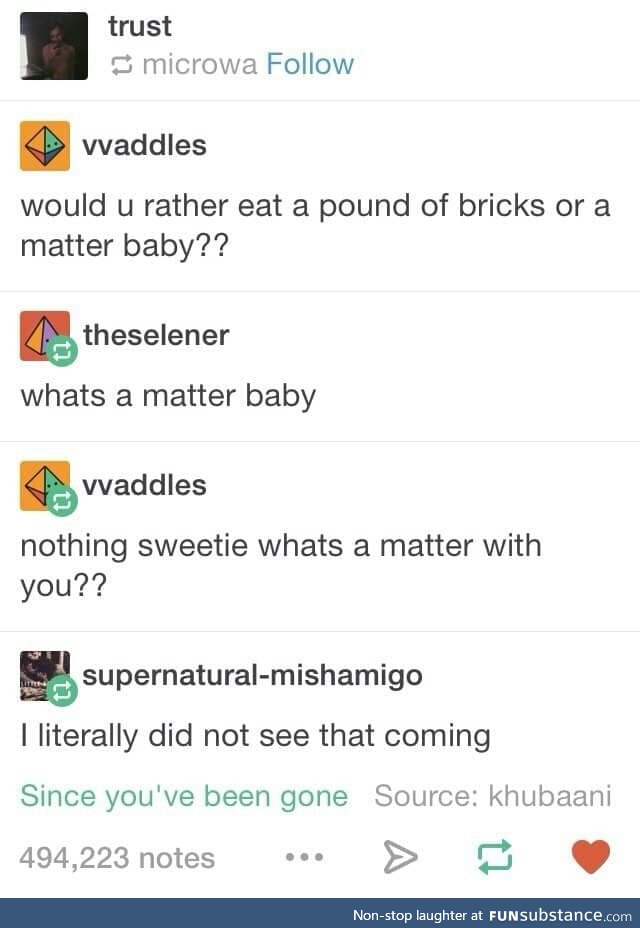
Task: Reblog this post
Action: (494, 857)
